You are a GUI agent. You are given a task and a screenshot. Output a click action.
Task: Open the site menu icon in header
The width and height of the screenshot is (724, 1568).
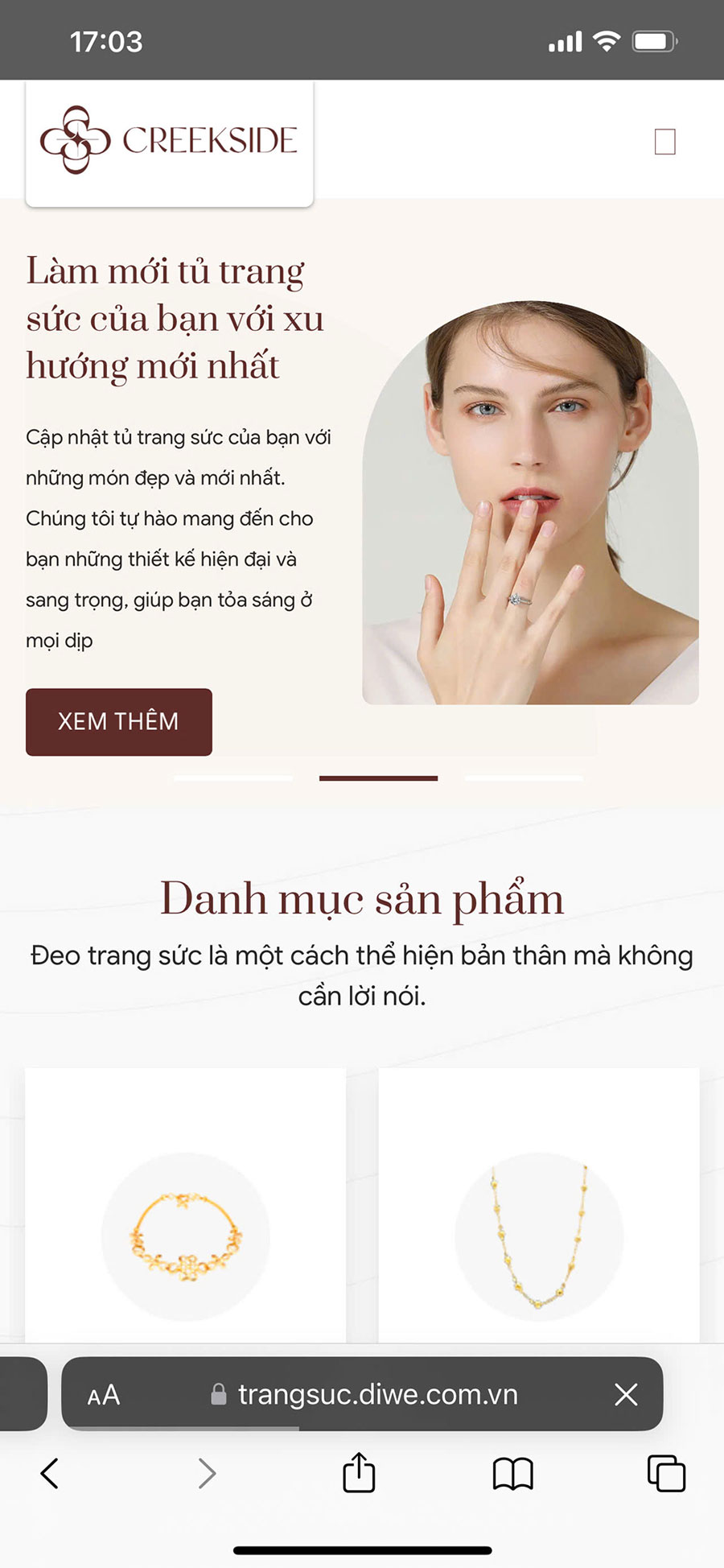click(x=664, y=142)
